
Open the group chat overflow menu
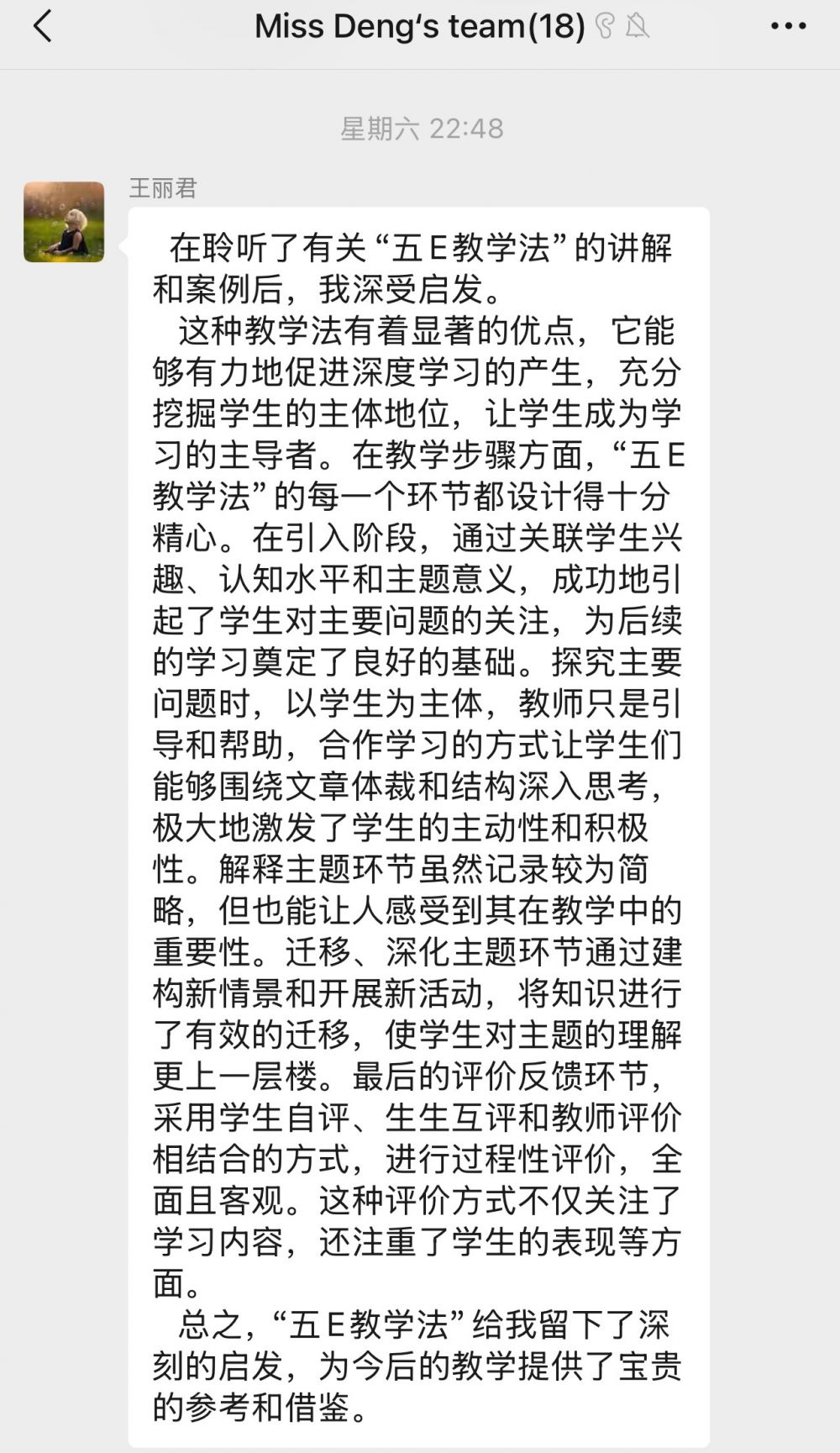[x=788, y=26]
